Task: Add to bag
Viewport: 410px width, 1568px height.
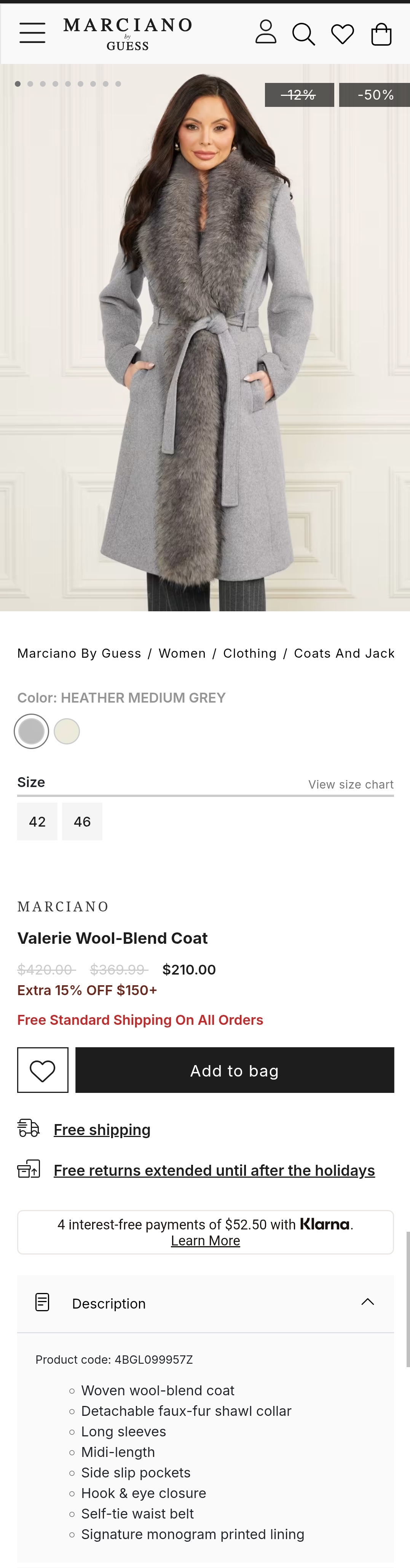Action: [235, 1070]
